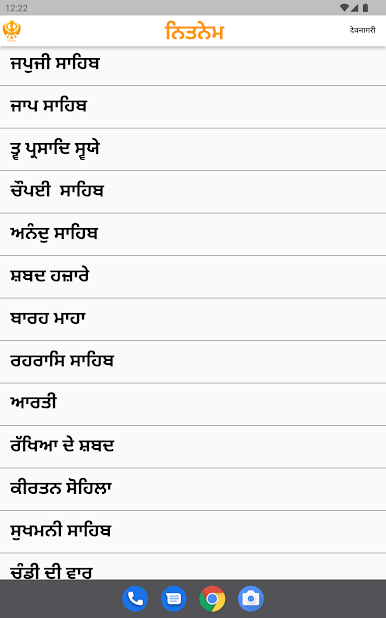Select ਆਰਤੀ from the list
386x618 pixels.
tap(193, 404)
